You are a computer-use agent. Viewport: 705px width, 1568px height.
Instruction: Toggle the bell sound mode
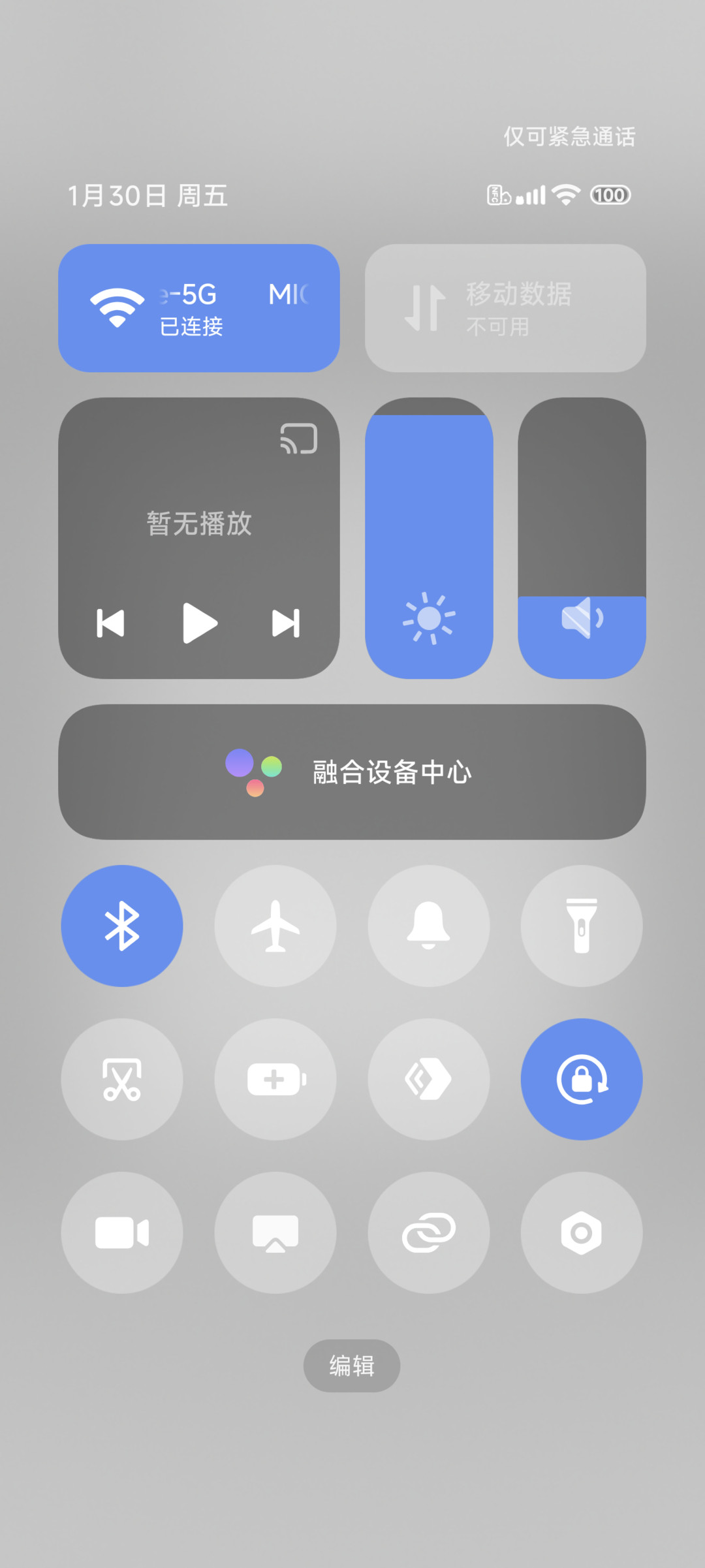[429, 926]
